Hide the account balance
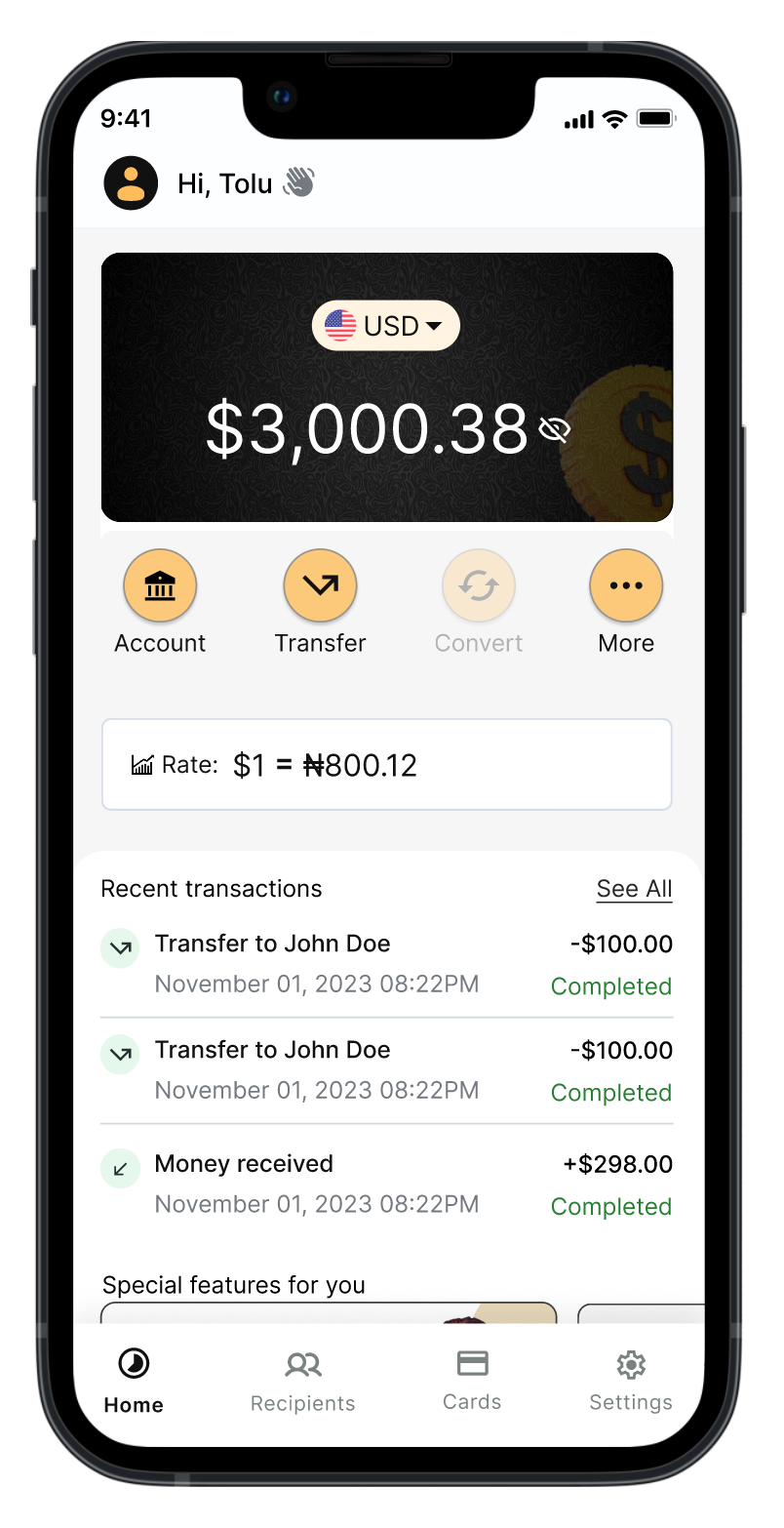Screen dimensions: 784x1528 coord(554,429)
